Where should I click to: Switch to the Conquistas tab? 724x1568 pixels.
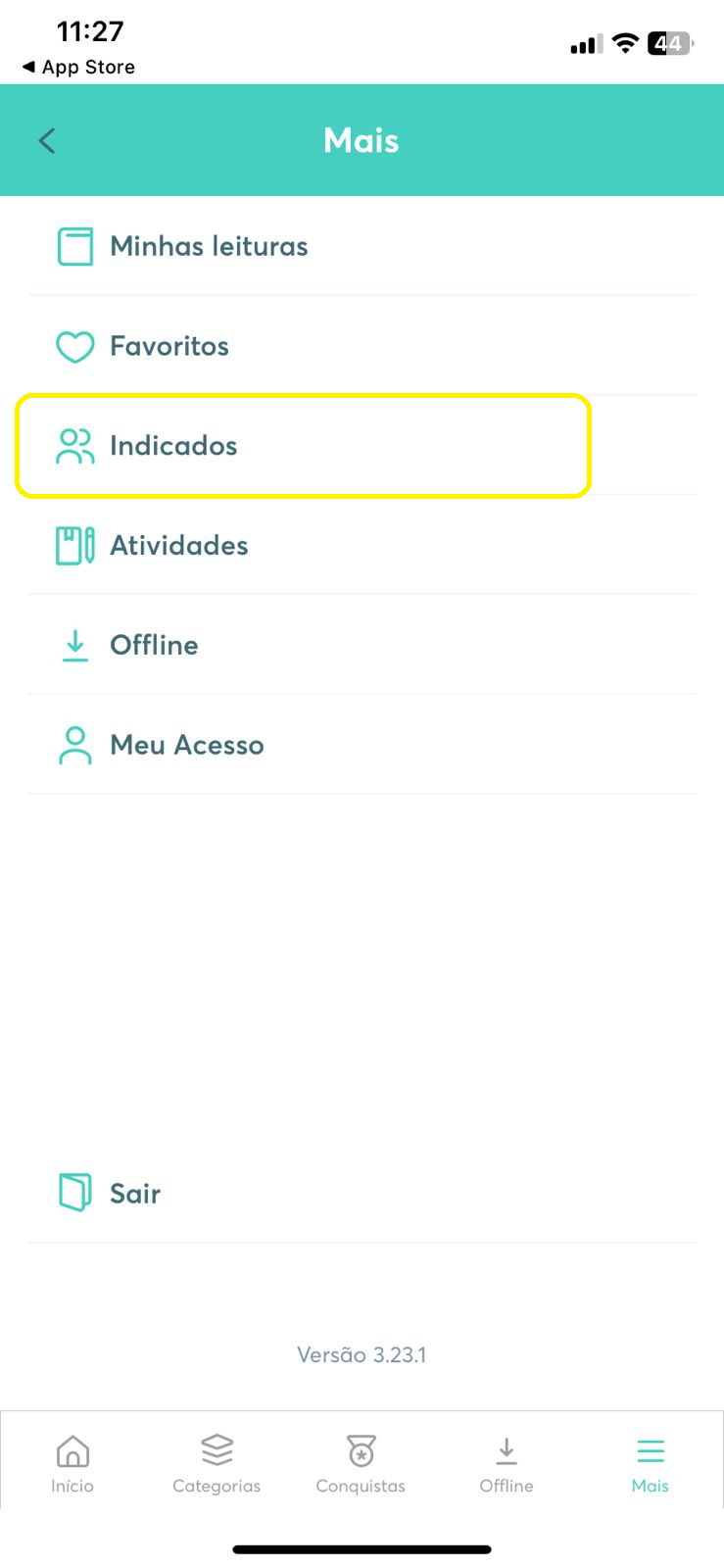coord(361,1464)
